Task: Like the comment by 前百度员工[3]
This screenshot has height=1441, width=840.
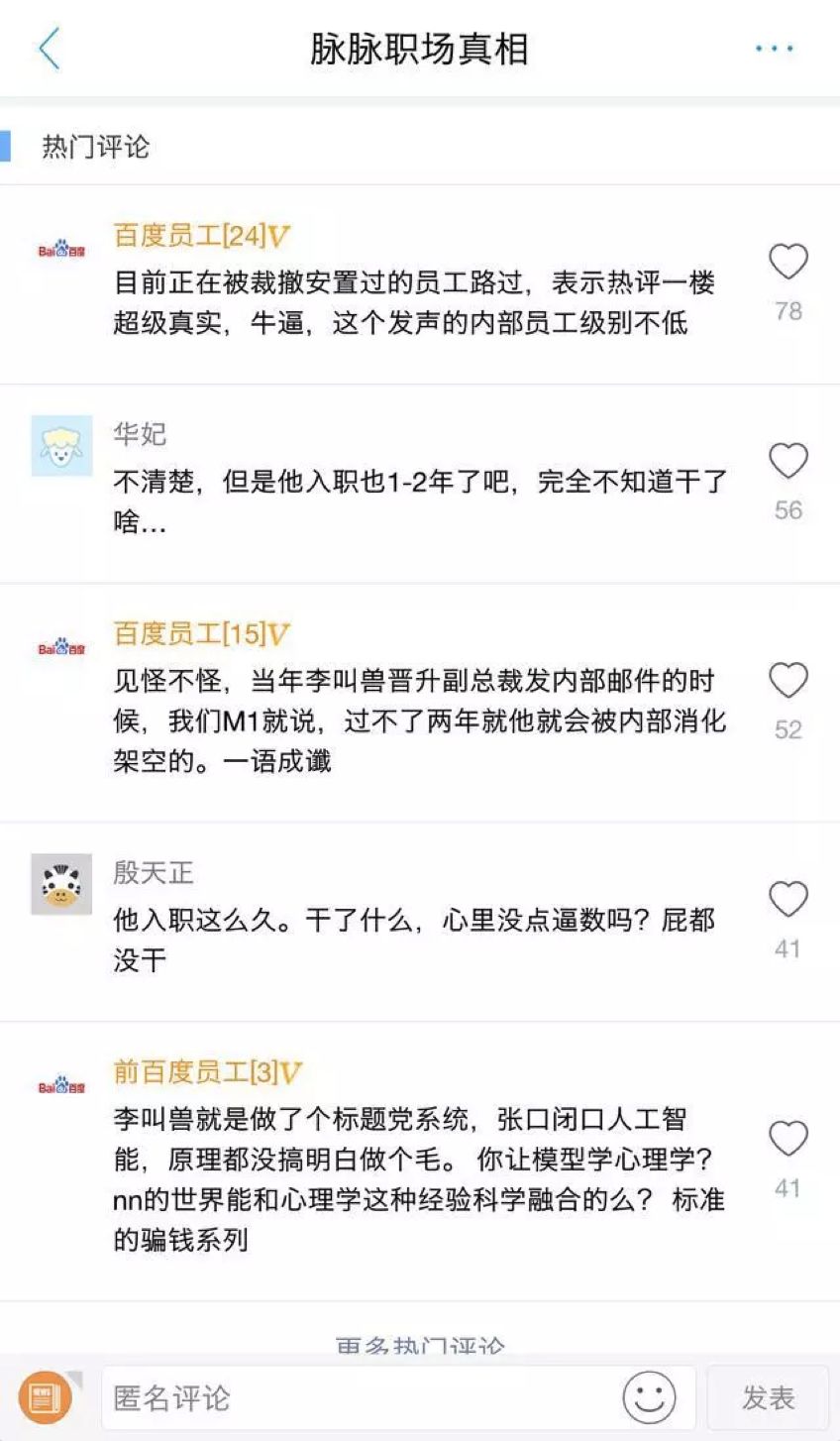Action: click(x=788, y=1139)
